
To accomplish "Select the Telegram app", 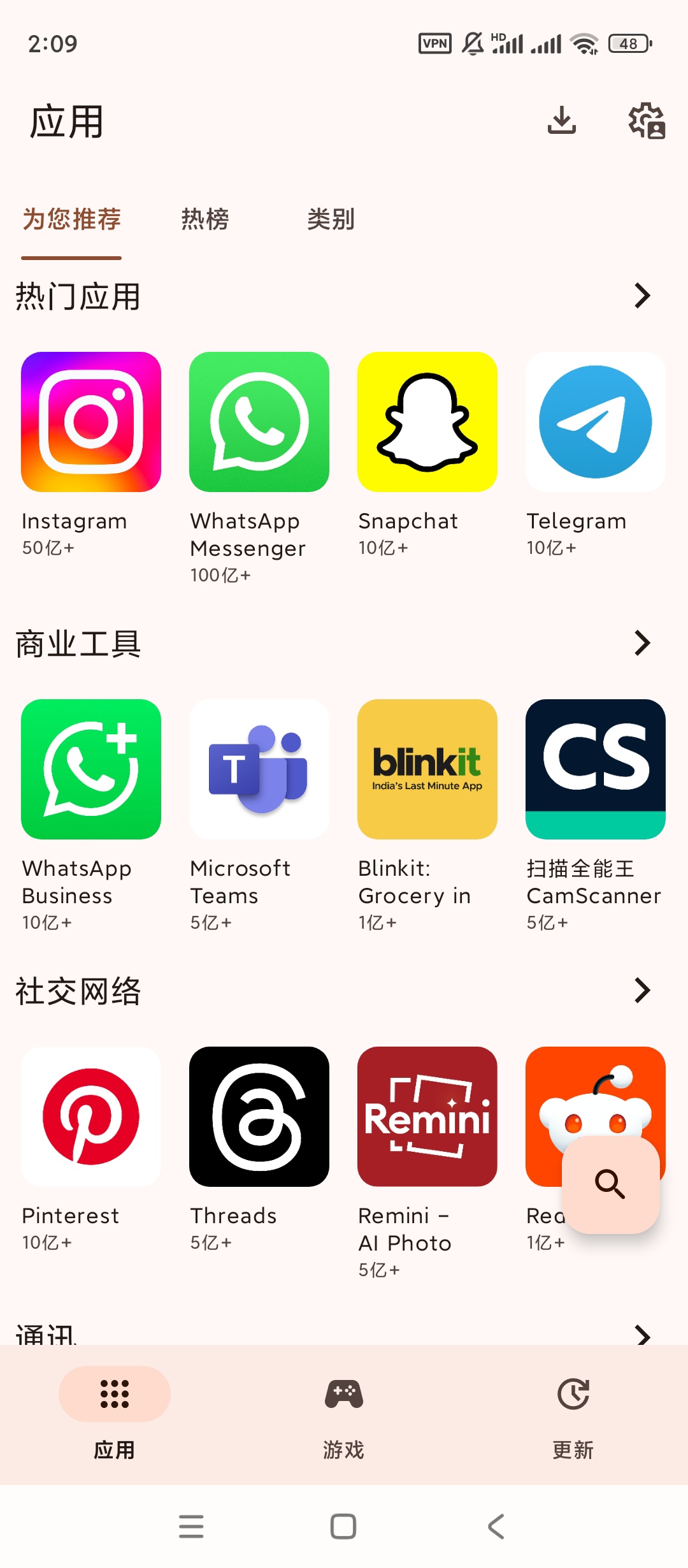I will (596, 422).
